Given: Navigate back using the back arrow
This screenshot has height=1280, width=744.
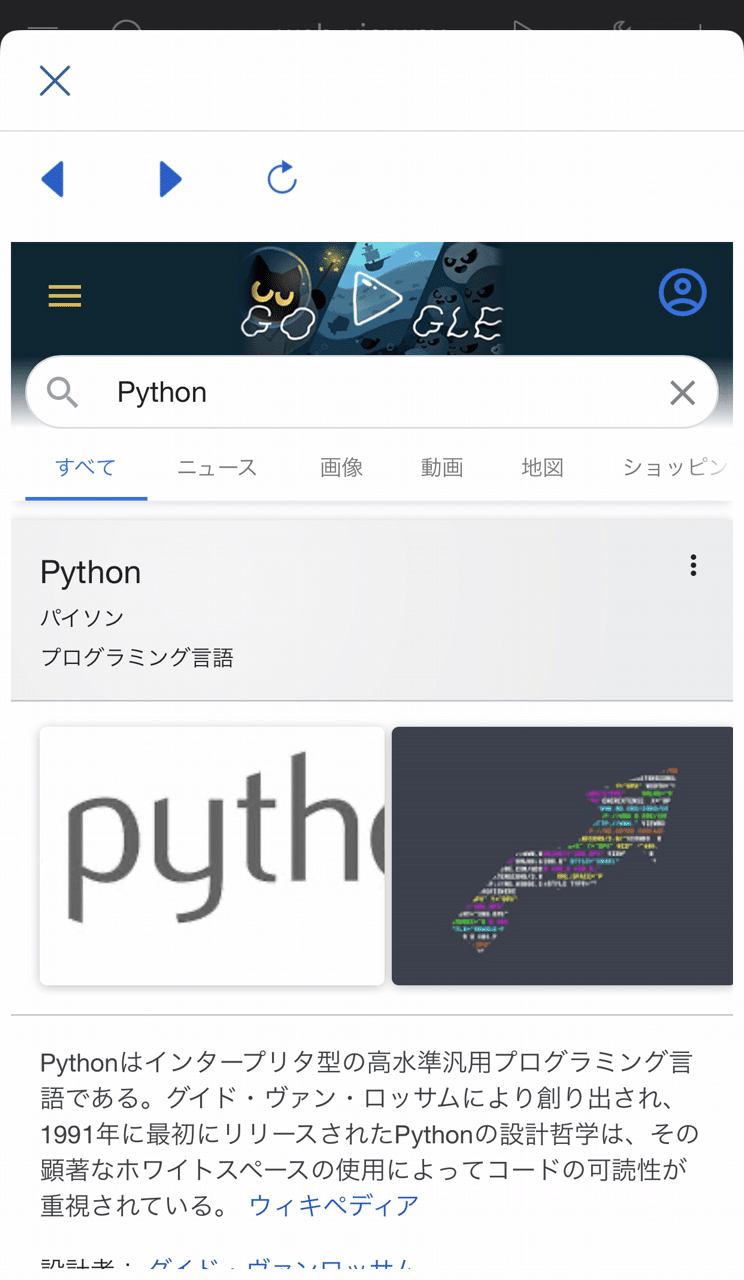Looking at the screenshot, I should coord(53,179).
